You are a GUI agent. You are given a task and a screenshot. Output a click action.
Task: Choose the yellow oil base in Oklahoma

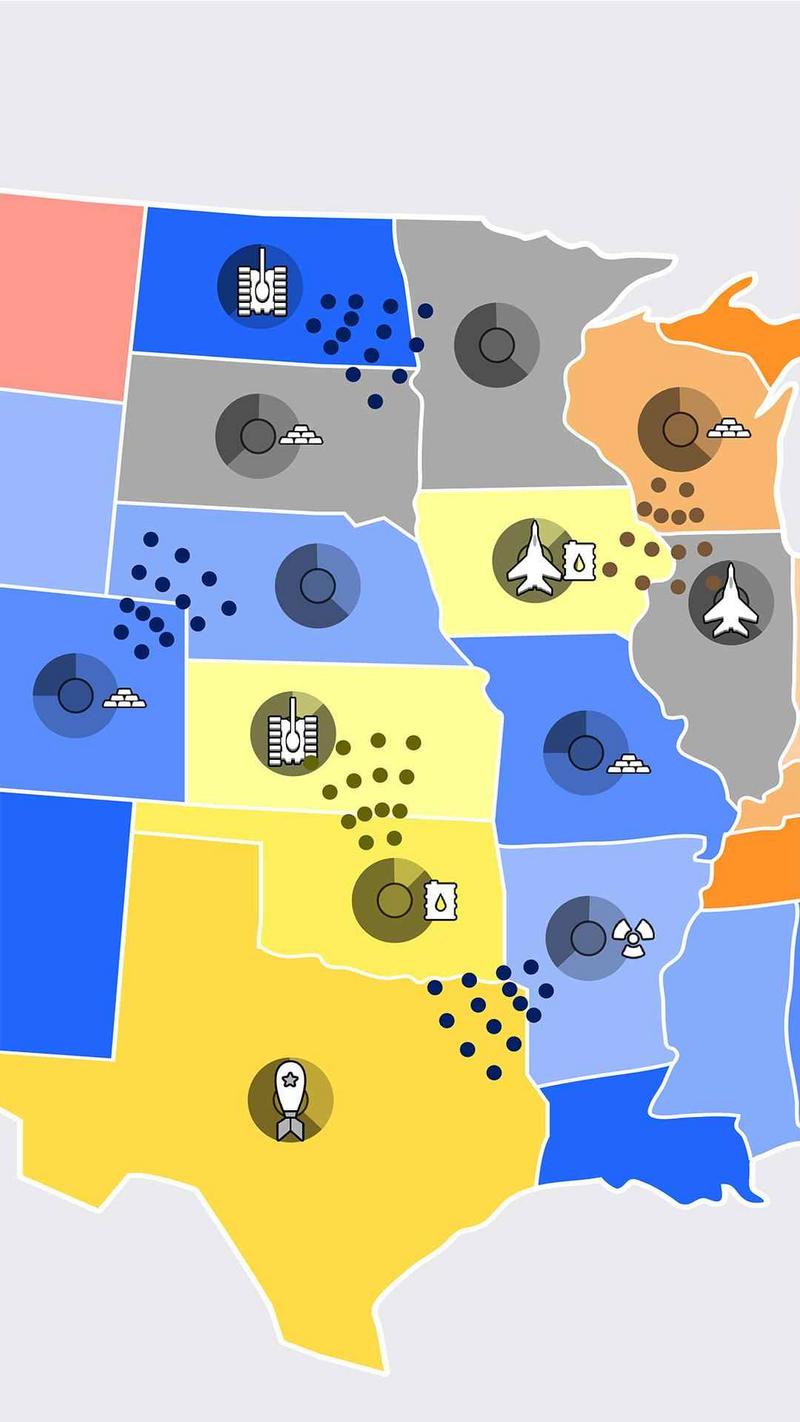tap(394, 900)
